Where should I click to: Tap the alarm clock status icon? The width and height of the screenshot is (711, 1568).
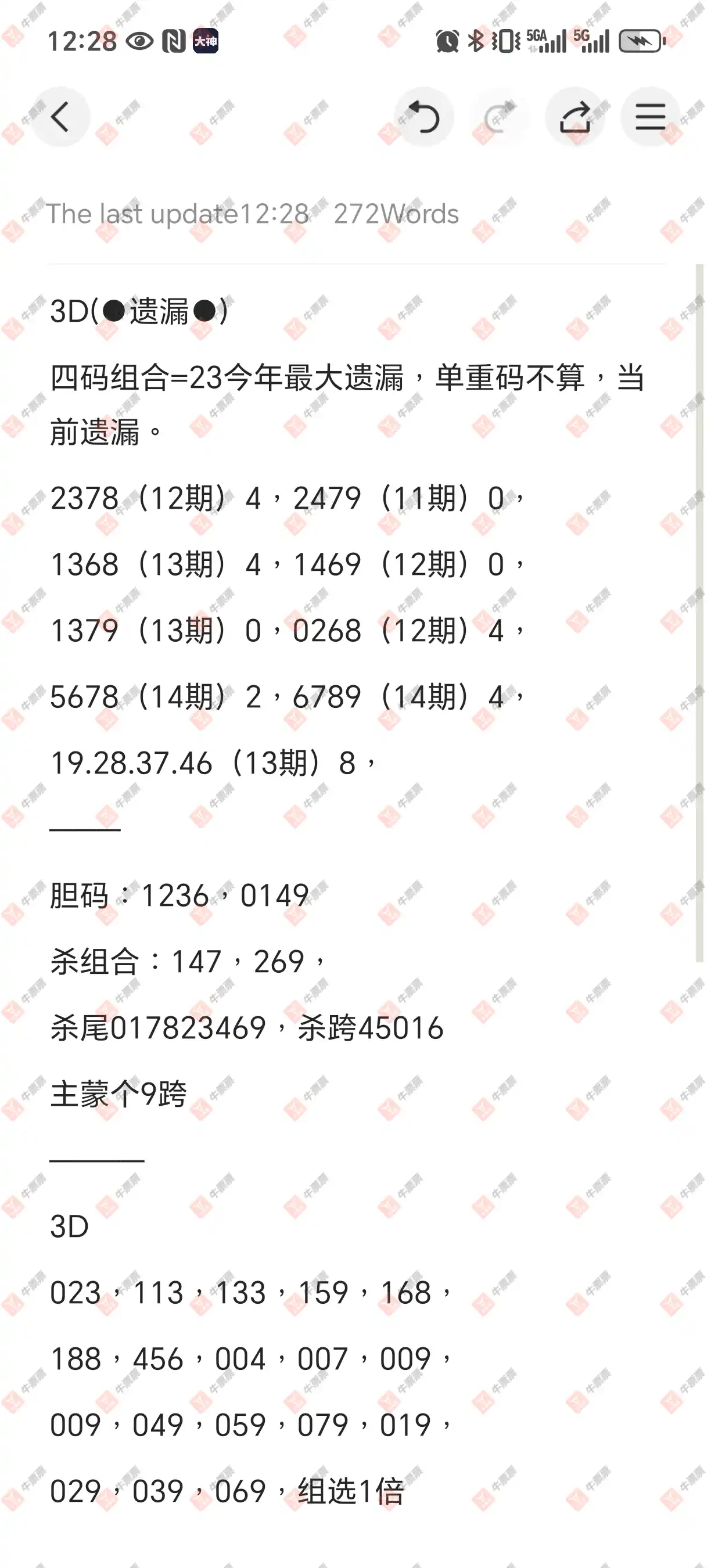(446, 39)
